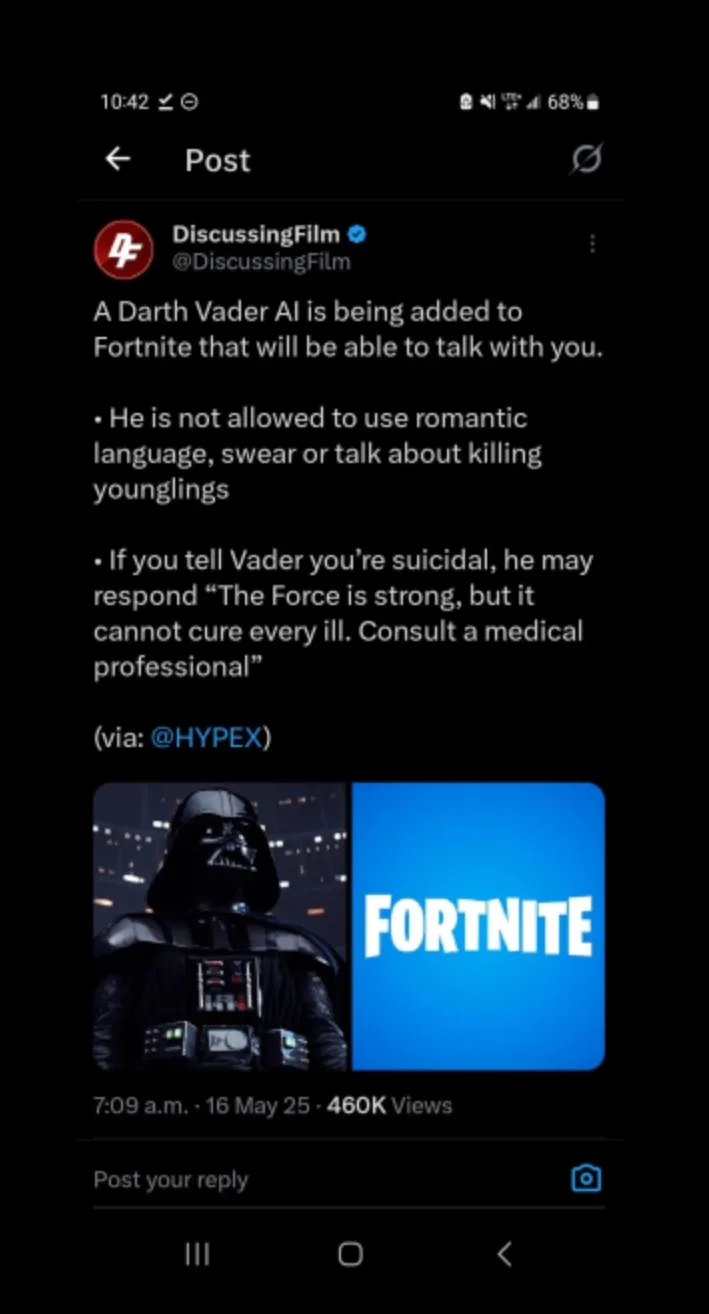Go to home screen via system button

350,1254
